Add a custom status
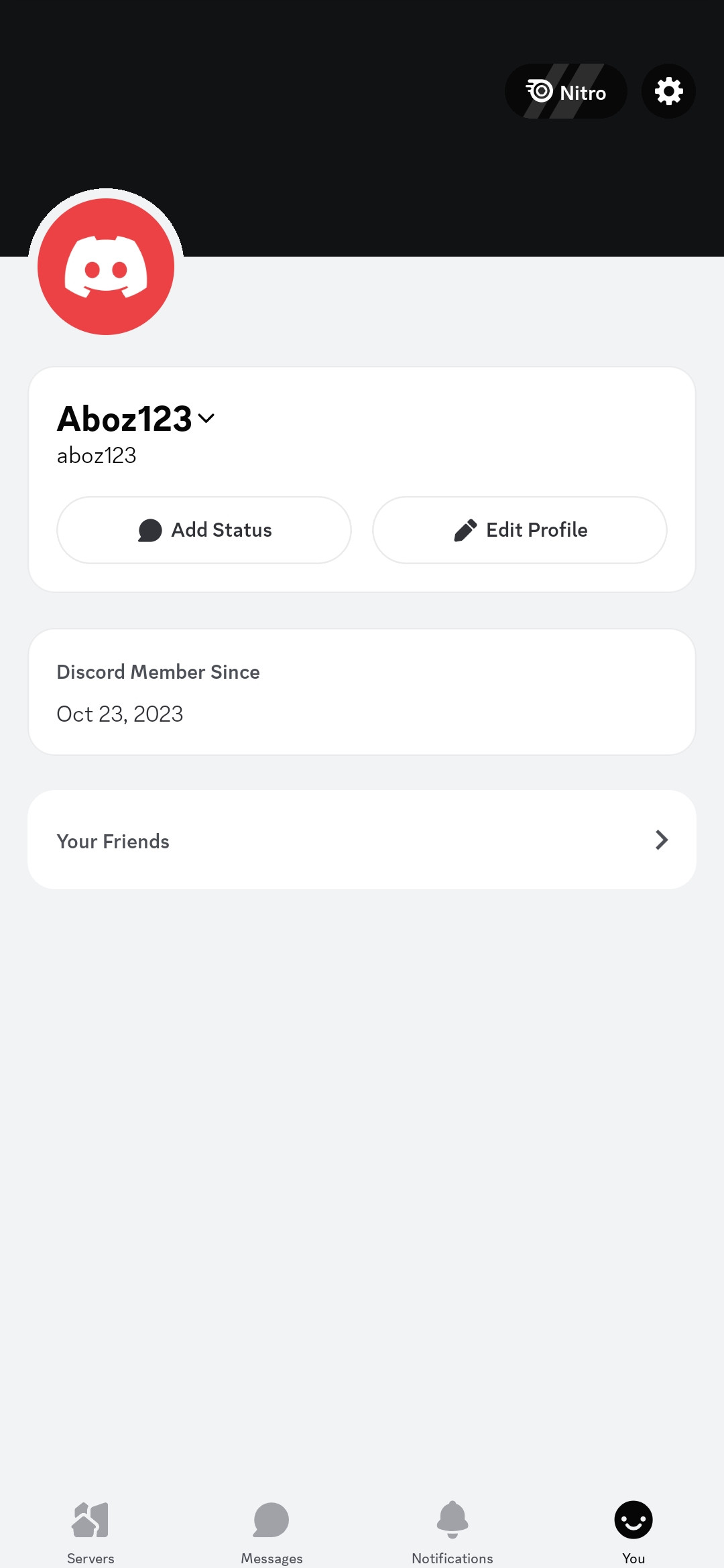Viewport: 724px width, 1568px height. (204, 530)
